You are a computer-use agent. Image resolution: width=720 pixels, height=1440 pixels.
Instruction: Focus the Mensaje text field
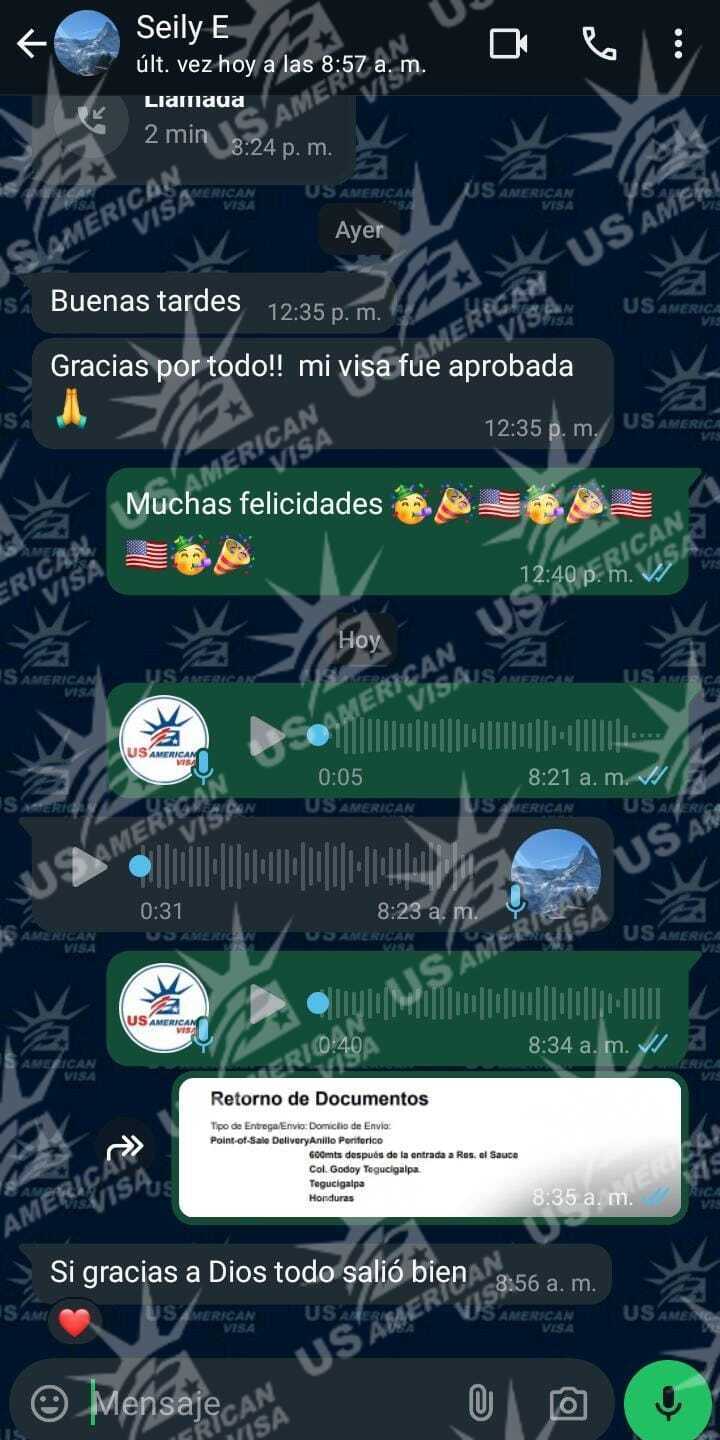point(270,1402)
